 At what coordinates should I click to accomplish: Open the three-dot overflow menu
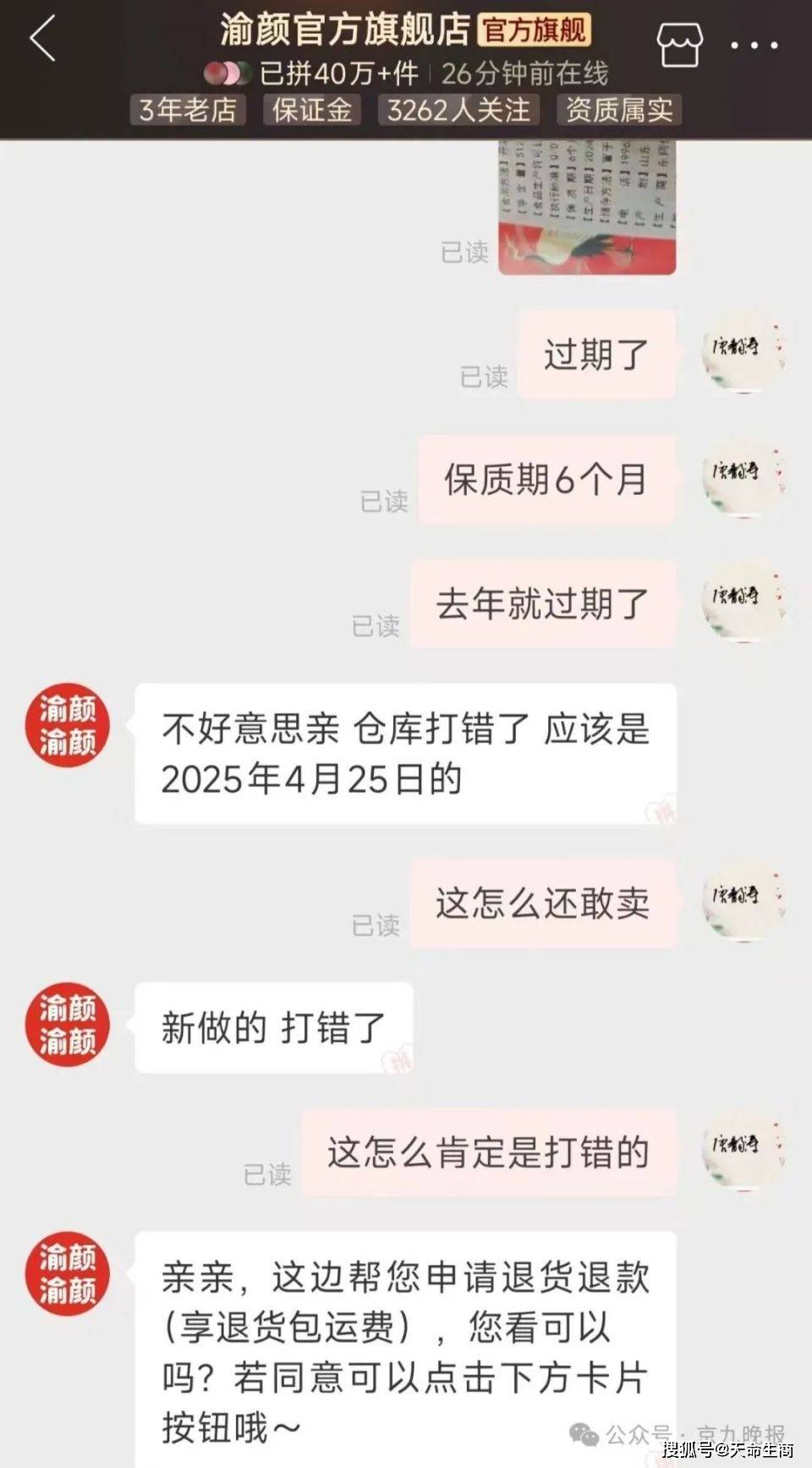point(754,44)
